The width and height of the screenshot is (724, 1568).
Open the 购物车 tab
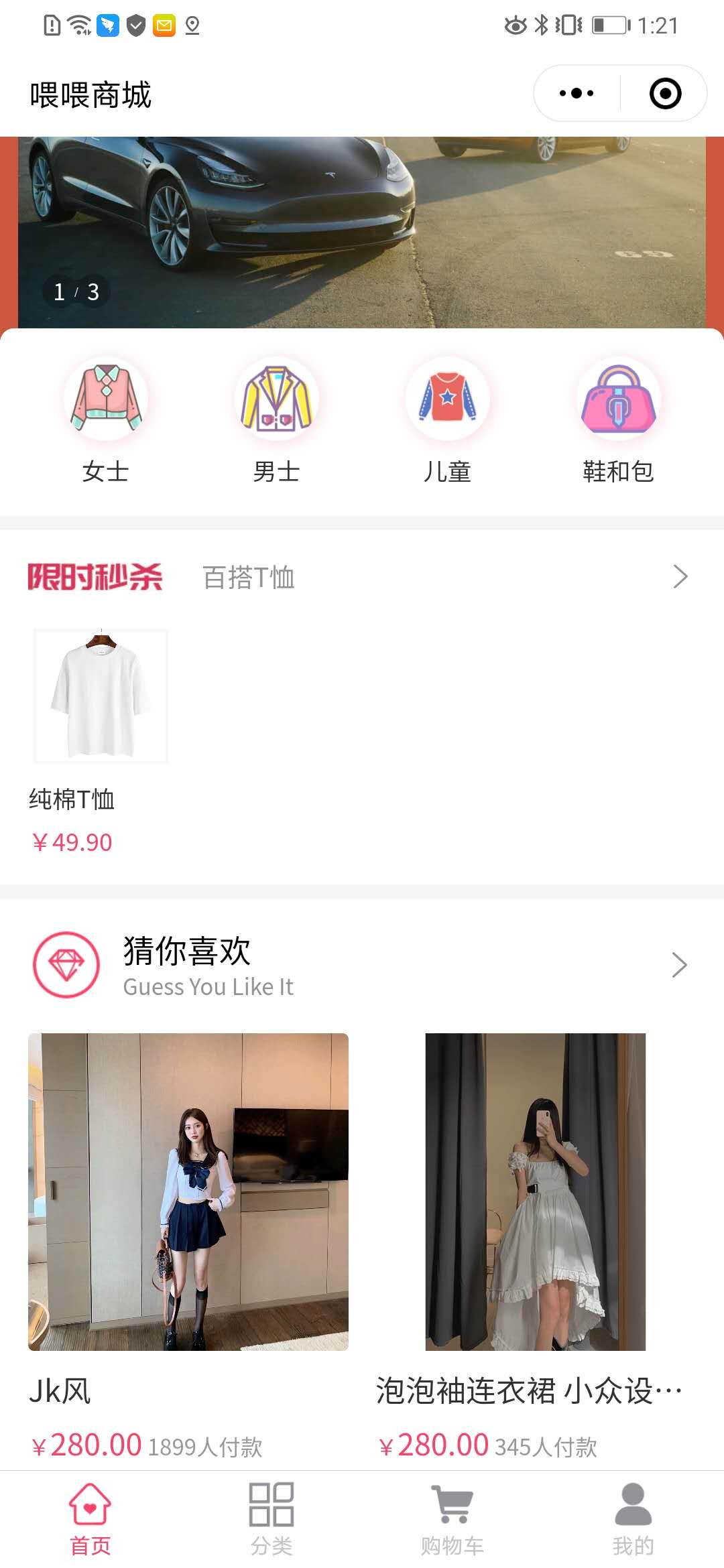click(x=452, y=1518)
